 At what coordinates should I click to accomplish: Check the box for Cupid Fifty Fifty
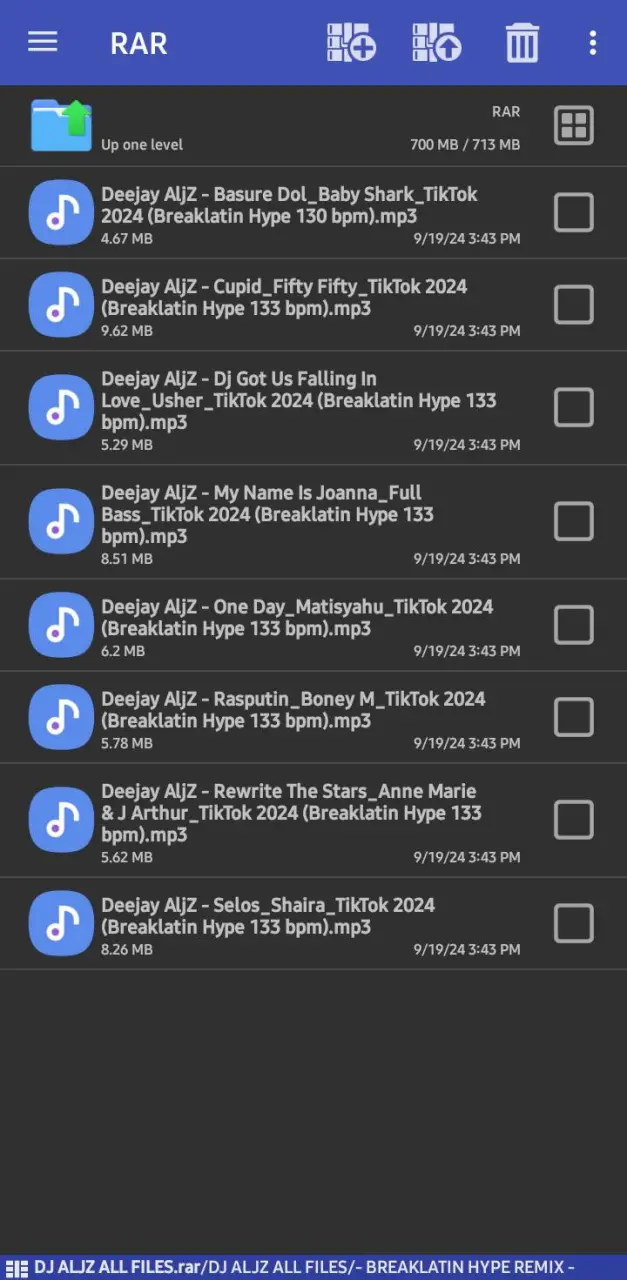574,304
